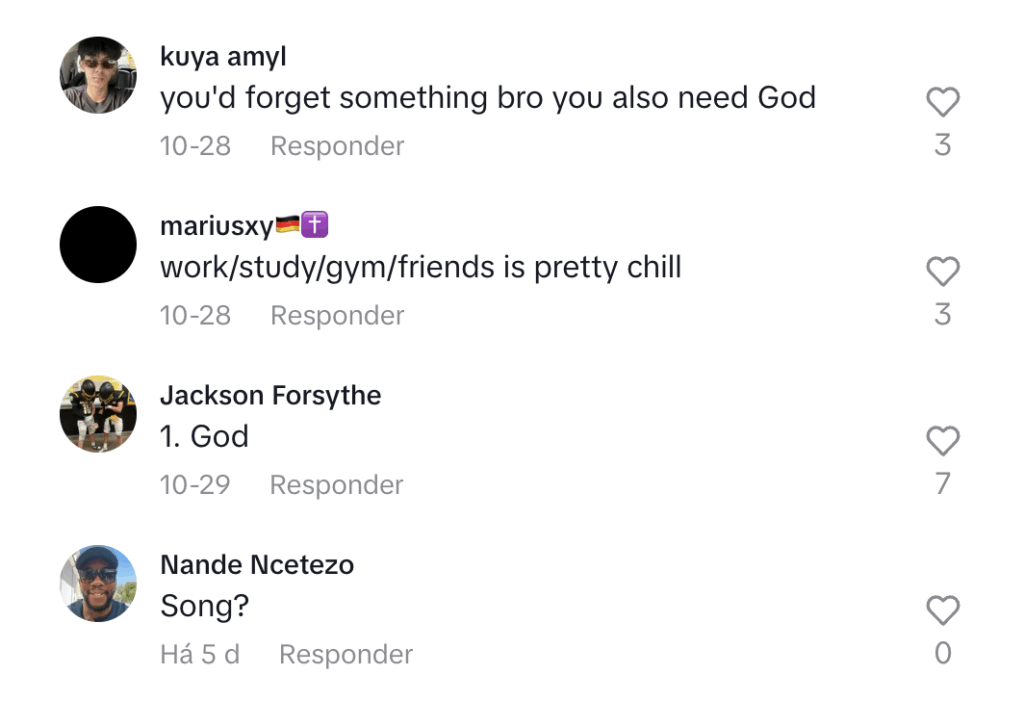Reply to Nande Ncetezo's Song? comment
Screen dimensions: 1024x701
click(x=345, y=654)
